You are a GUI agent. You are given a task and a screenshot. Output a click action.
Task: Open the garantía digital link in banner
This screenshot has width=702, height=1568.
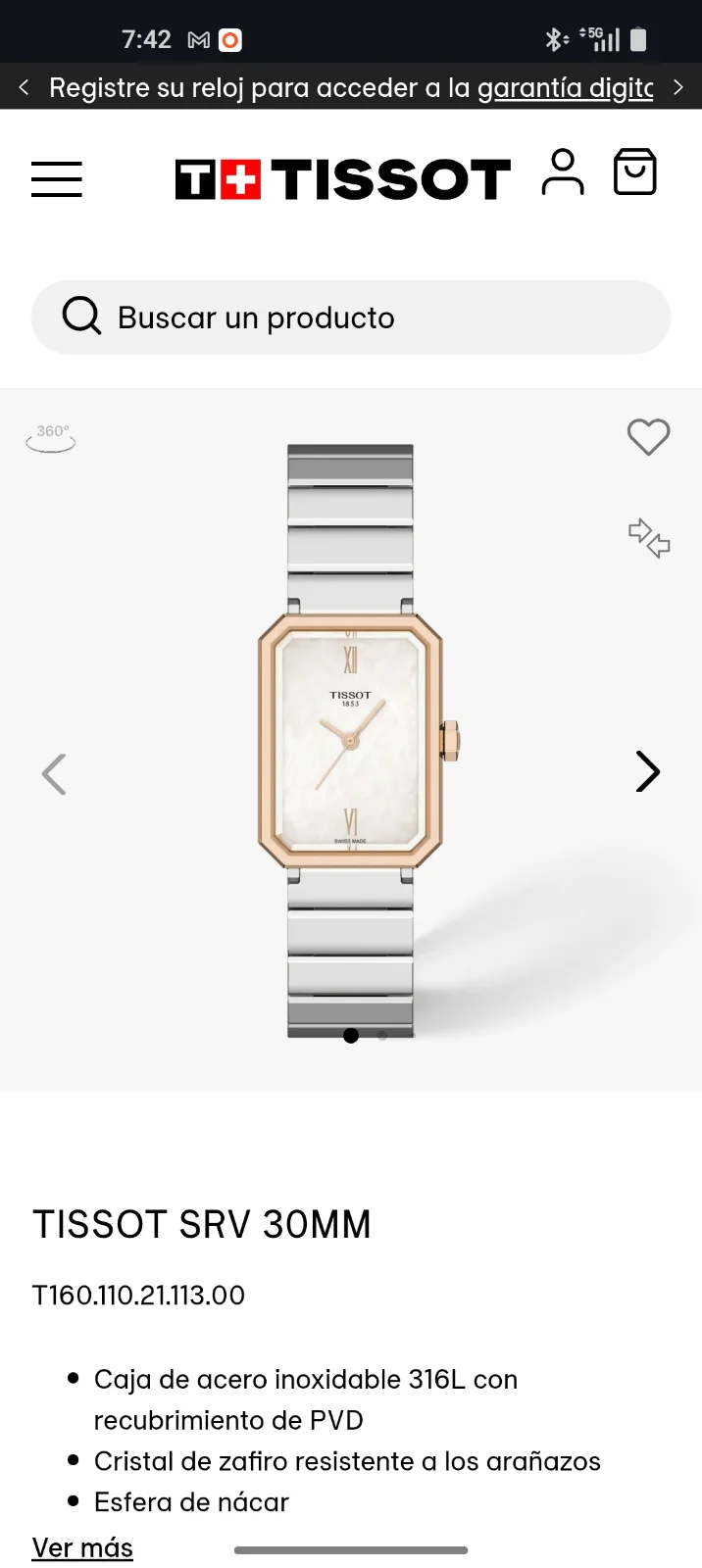(566, 88)
